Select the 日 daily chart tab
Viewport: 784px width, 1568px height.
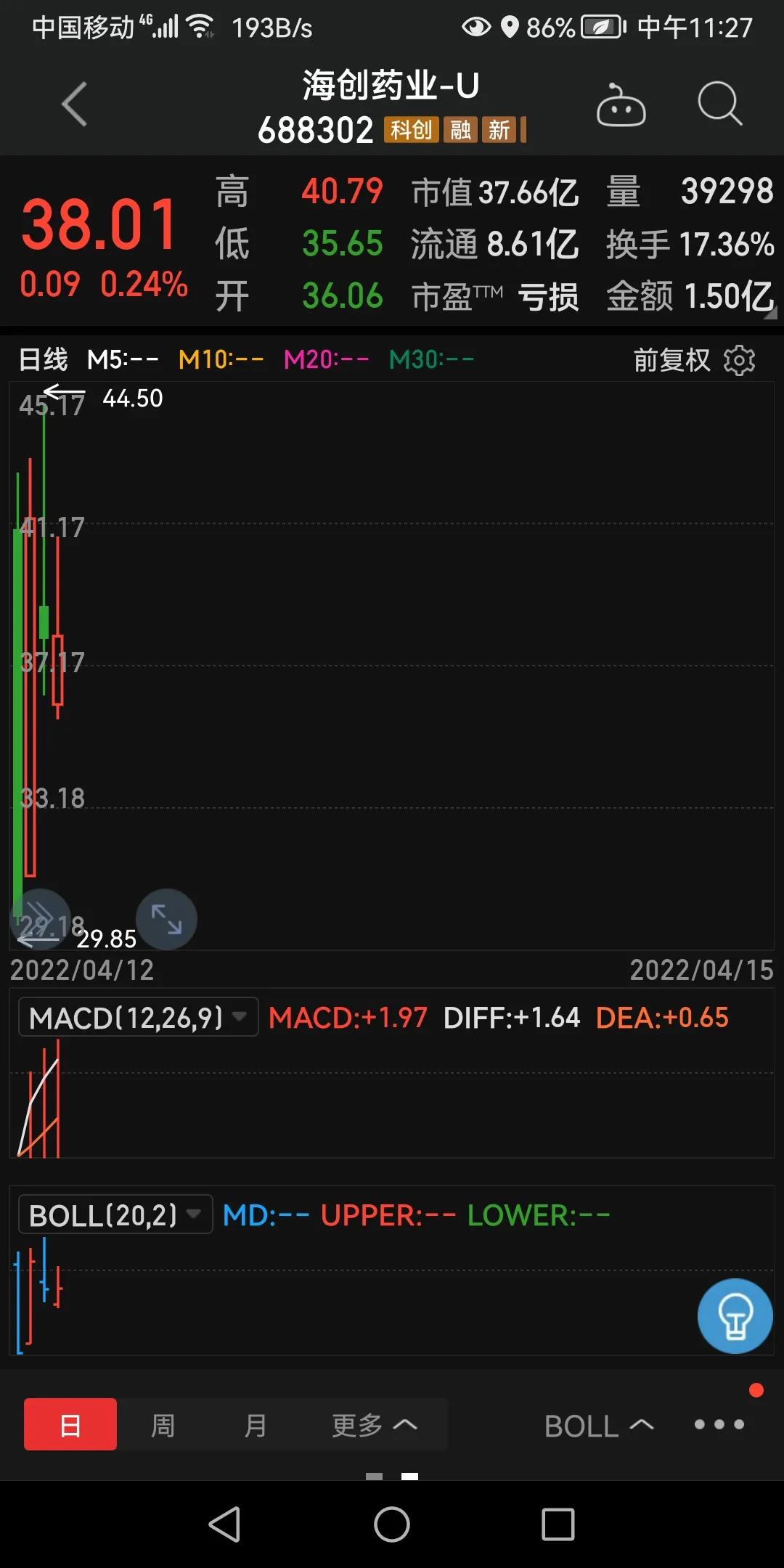click(x=70, y=1425)
